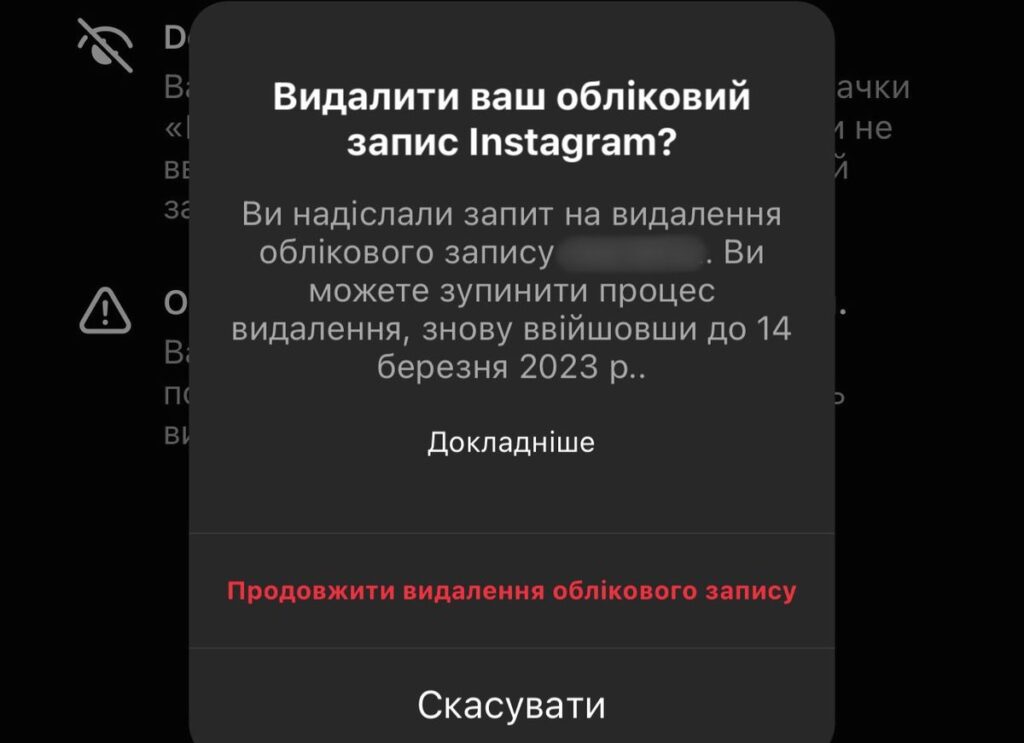Image resolution: width=1024 pixels, height=743 pixels.
Task: Tap Продовжити видалення облікового запису
Action: (x=511, y=591)
